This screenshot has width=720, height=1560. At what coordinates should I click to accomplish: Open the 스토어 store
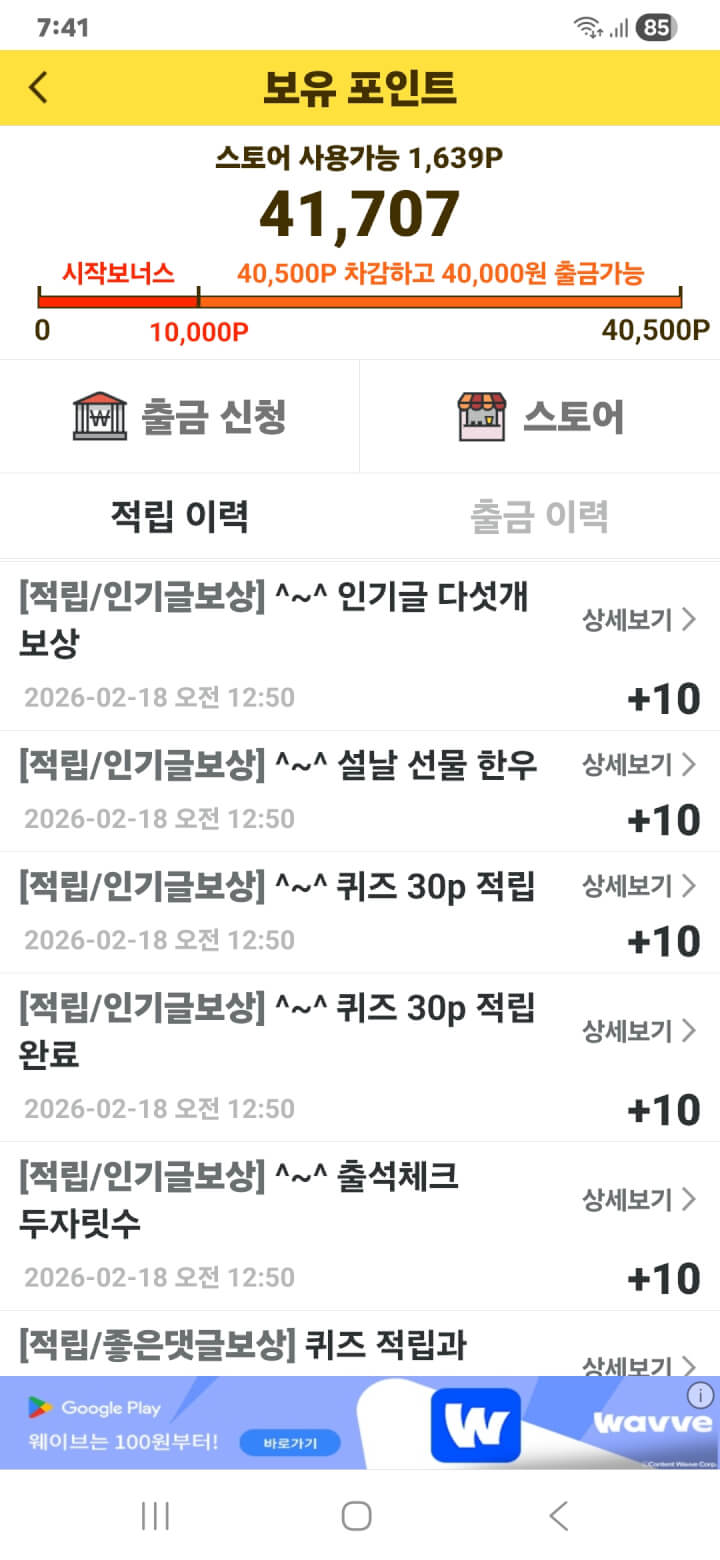pos(540,416)
